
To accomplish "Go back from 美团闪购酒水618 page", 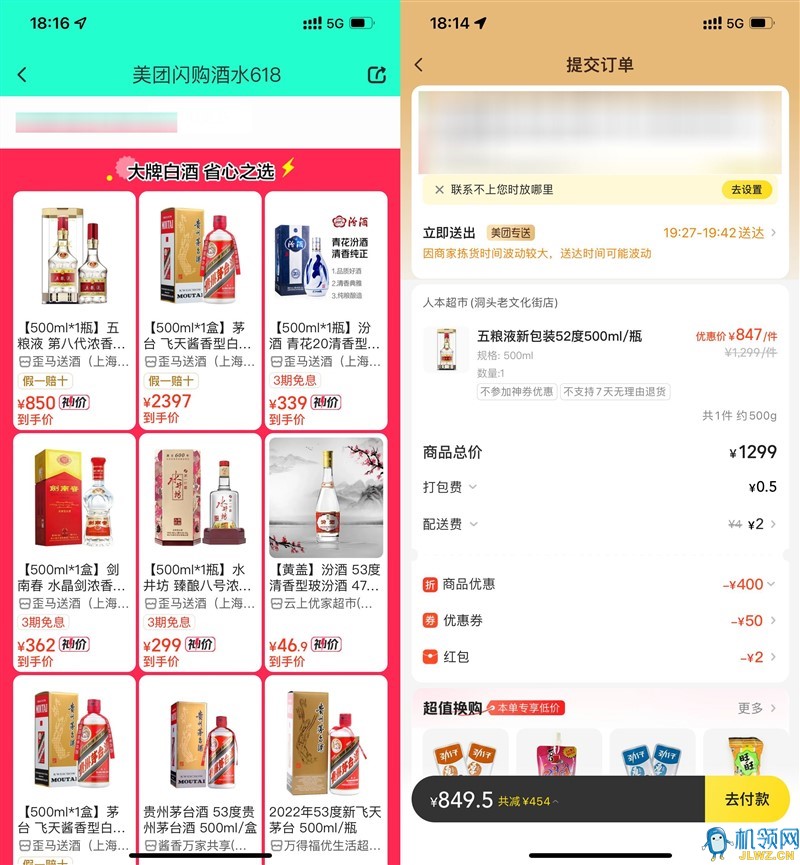I will pos(22,75).
